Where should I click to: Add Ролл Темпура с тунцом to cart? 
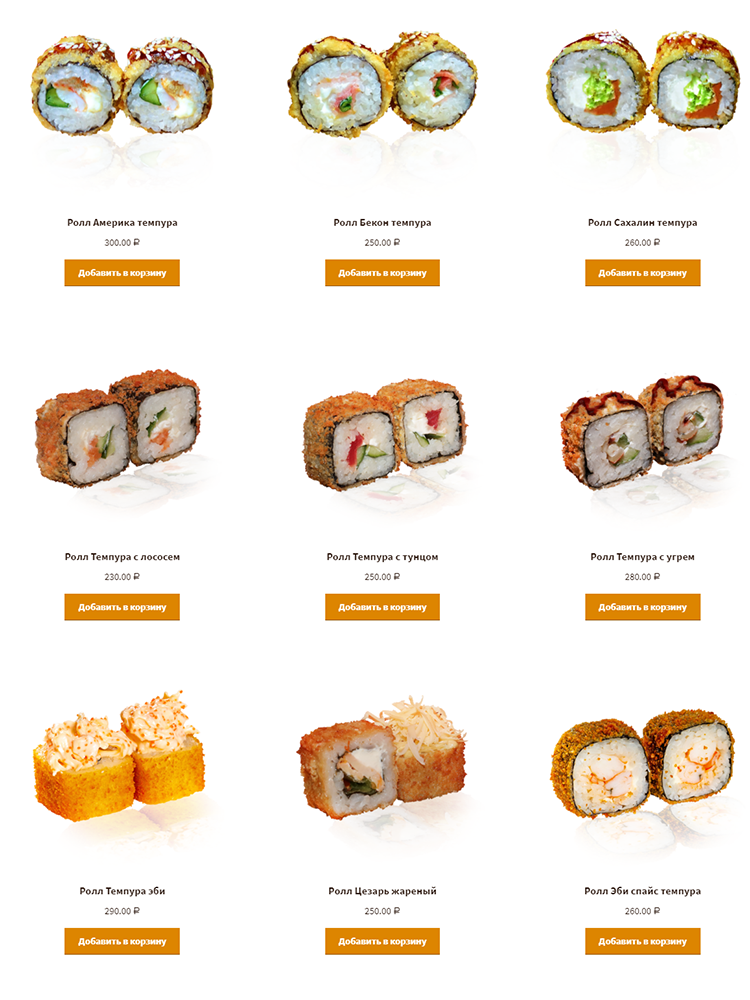382,607
